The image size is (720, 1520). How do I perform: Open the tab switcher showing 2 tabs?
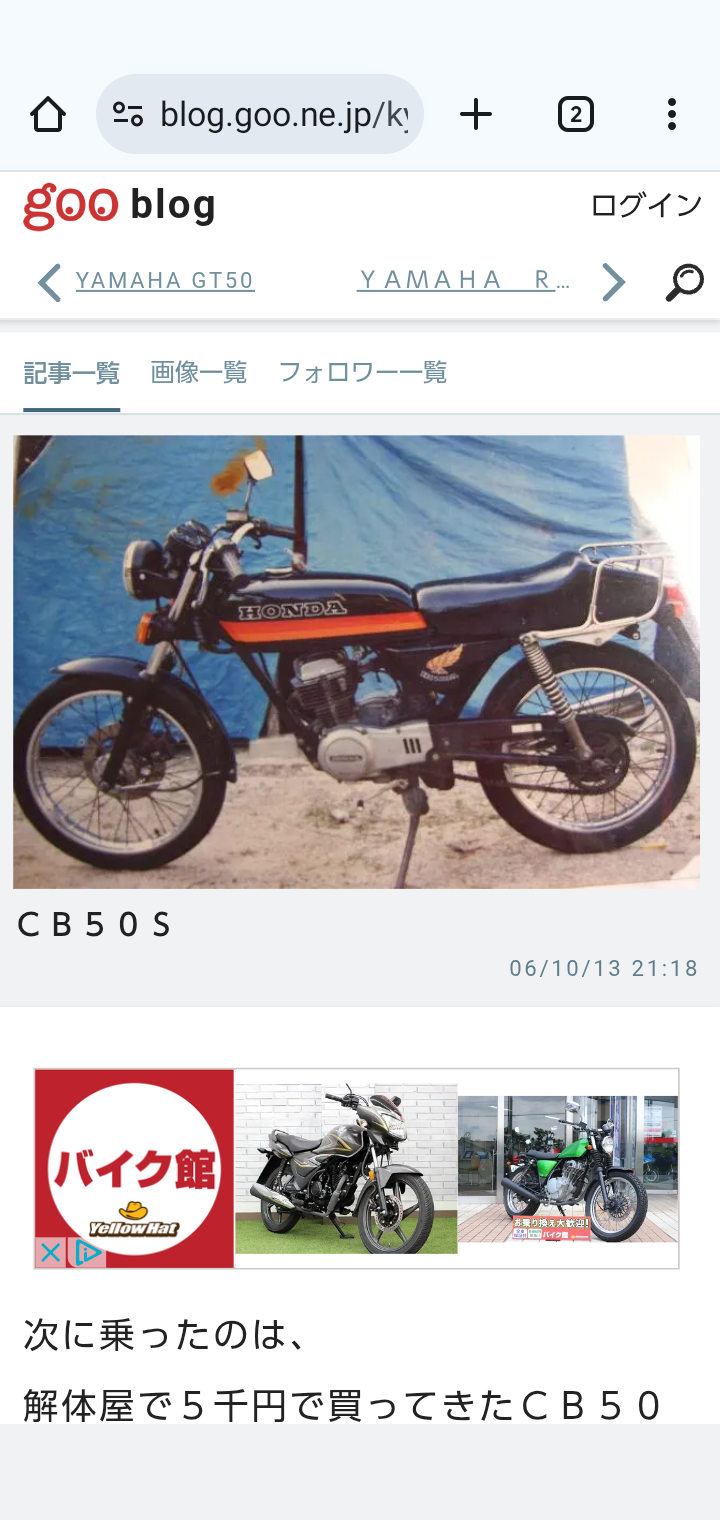(575, 115)
